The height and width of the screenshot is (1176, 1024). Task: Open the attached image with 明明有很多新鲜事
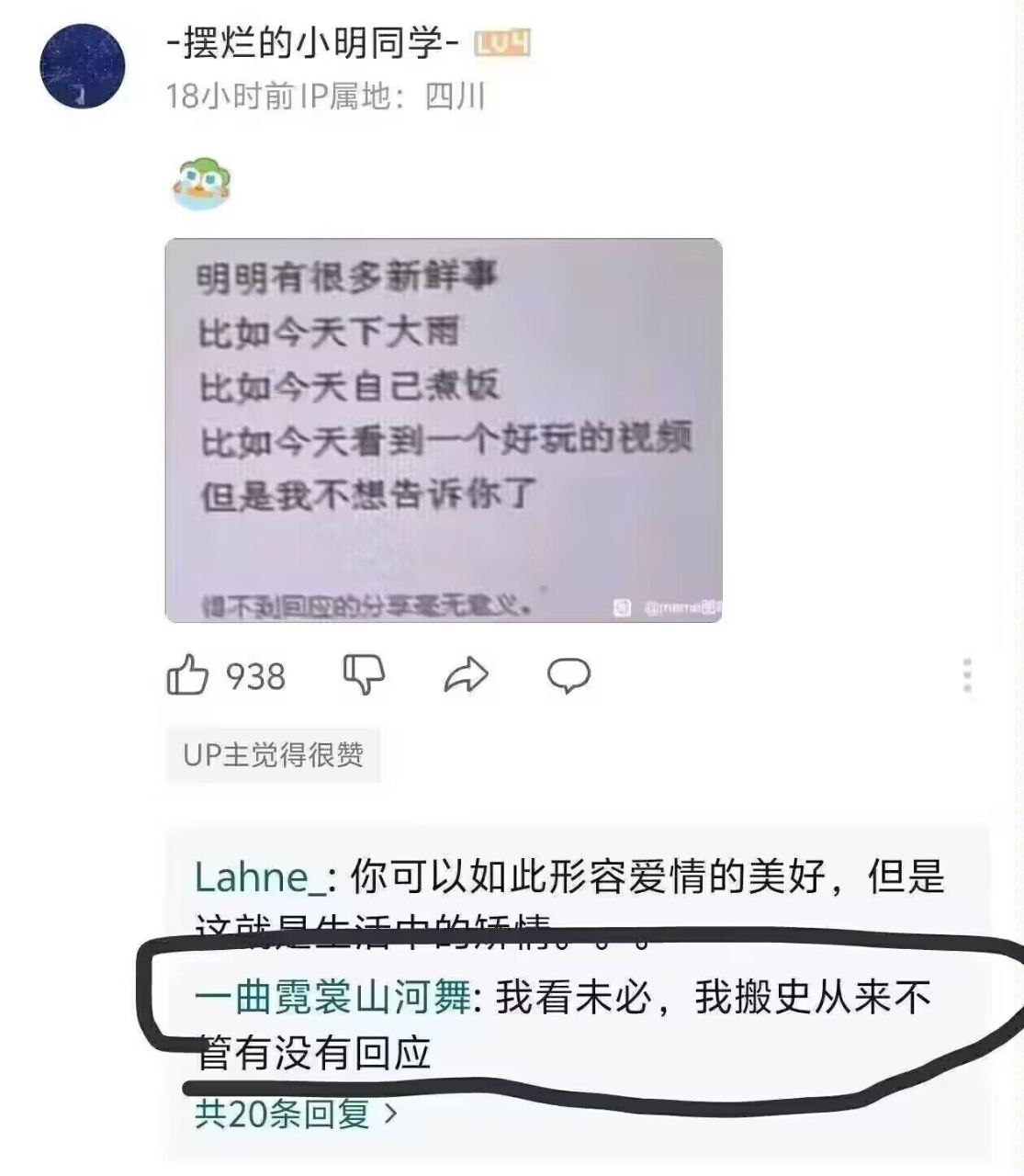pos(444,430)
